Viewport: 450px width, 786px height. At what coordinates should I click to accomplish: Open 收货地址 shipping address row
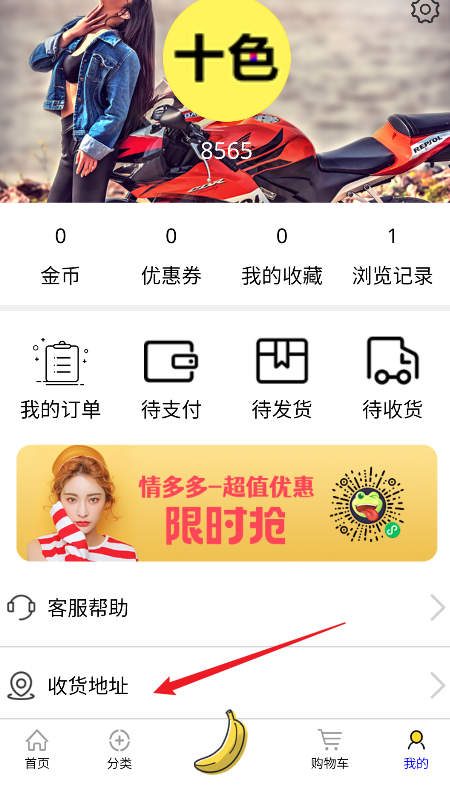point(225,685)
